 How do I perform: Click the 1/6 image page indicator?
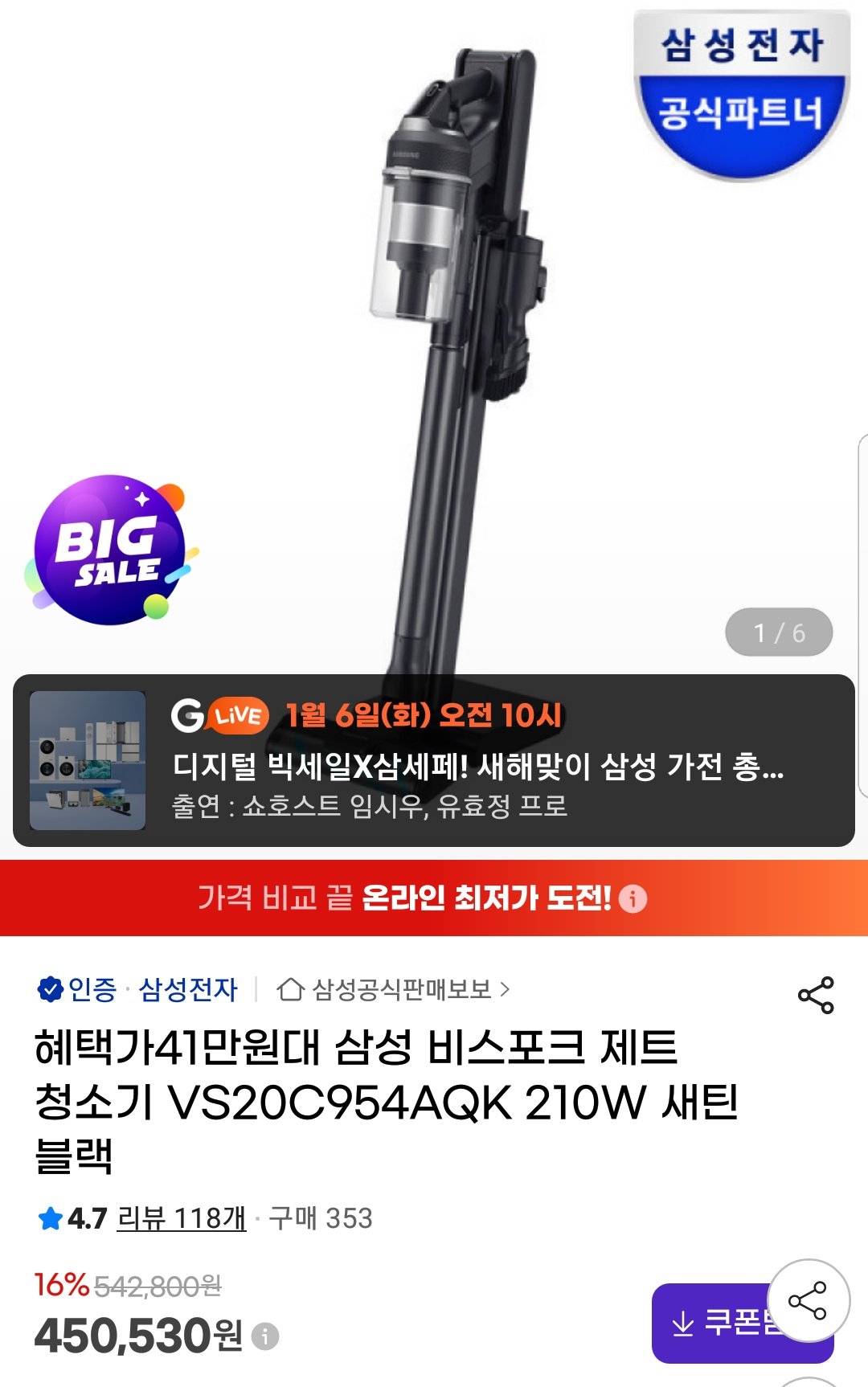[780, 633]
